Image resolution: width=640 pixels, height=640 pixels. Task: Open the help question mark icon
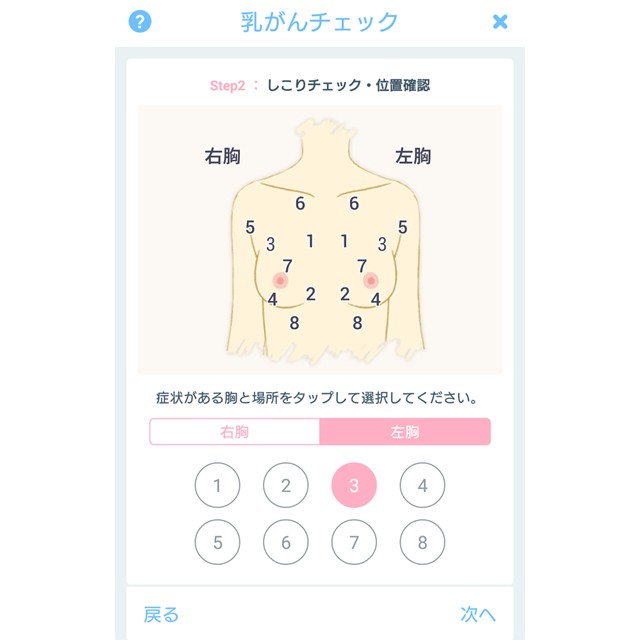coord(141,21)
